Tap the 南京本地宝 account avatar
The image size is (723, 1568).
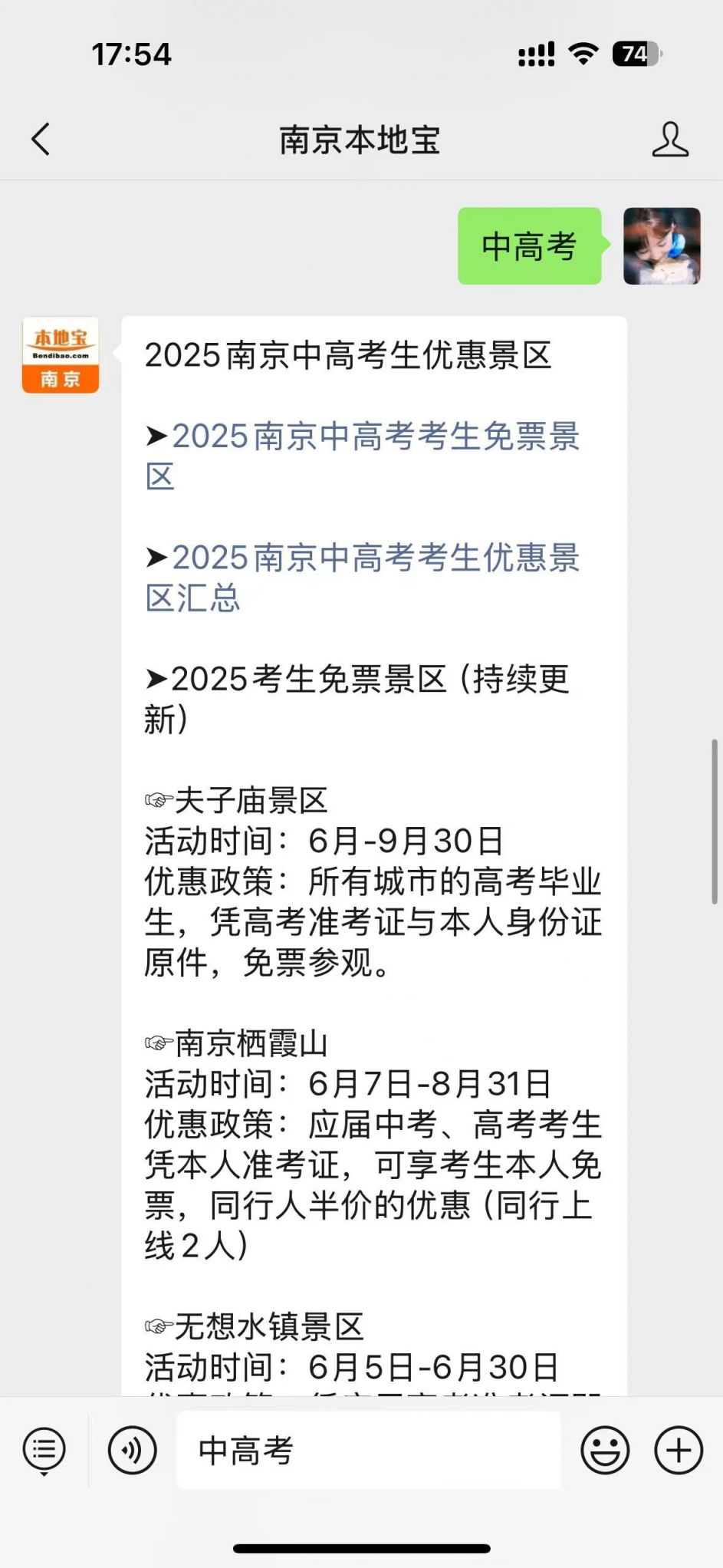coord(61,355)
